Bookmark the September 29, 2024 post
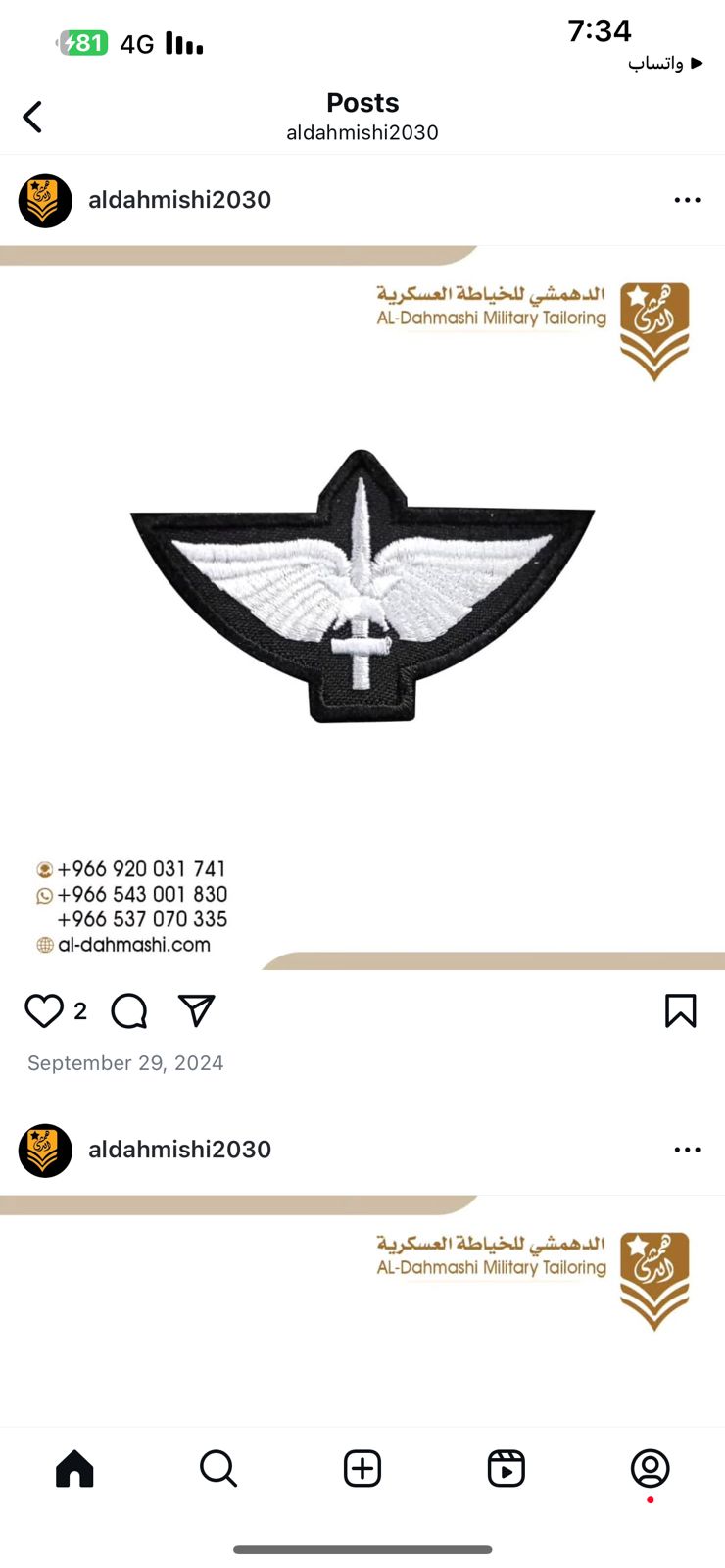The image size is (725, 1568). click(x=680, y=1010)
